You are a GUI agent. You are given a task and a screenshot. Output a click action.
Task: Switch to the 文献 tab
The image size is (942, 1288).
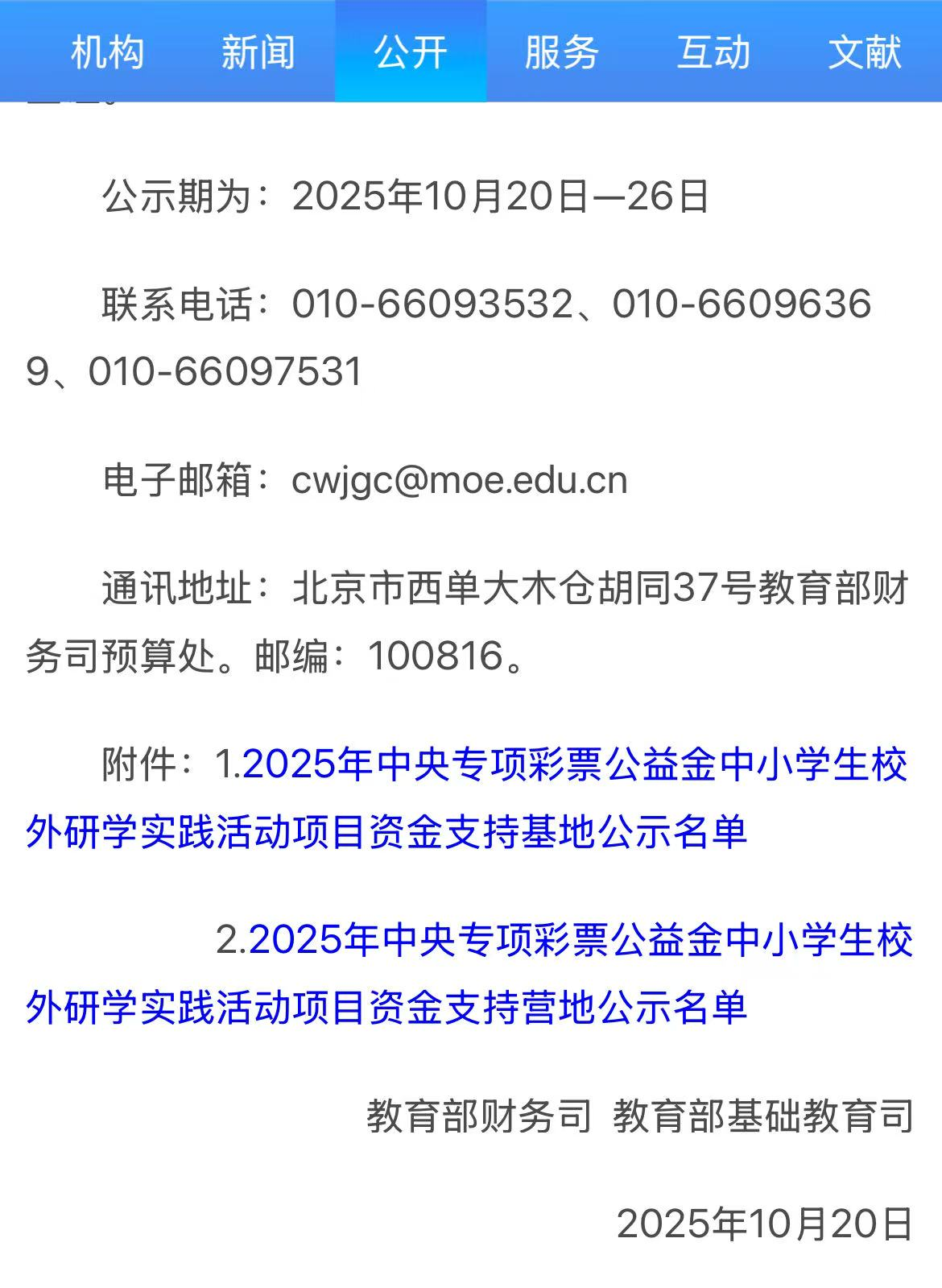pos(865,52)
